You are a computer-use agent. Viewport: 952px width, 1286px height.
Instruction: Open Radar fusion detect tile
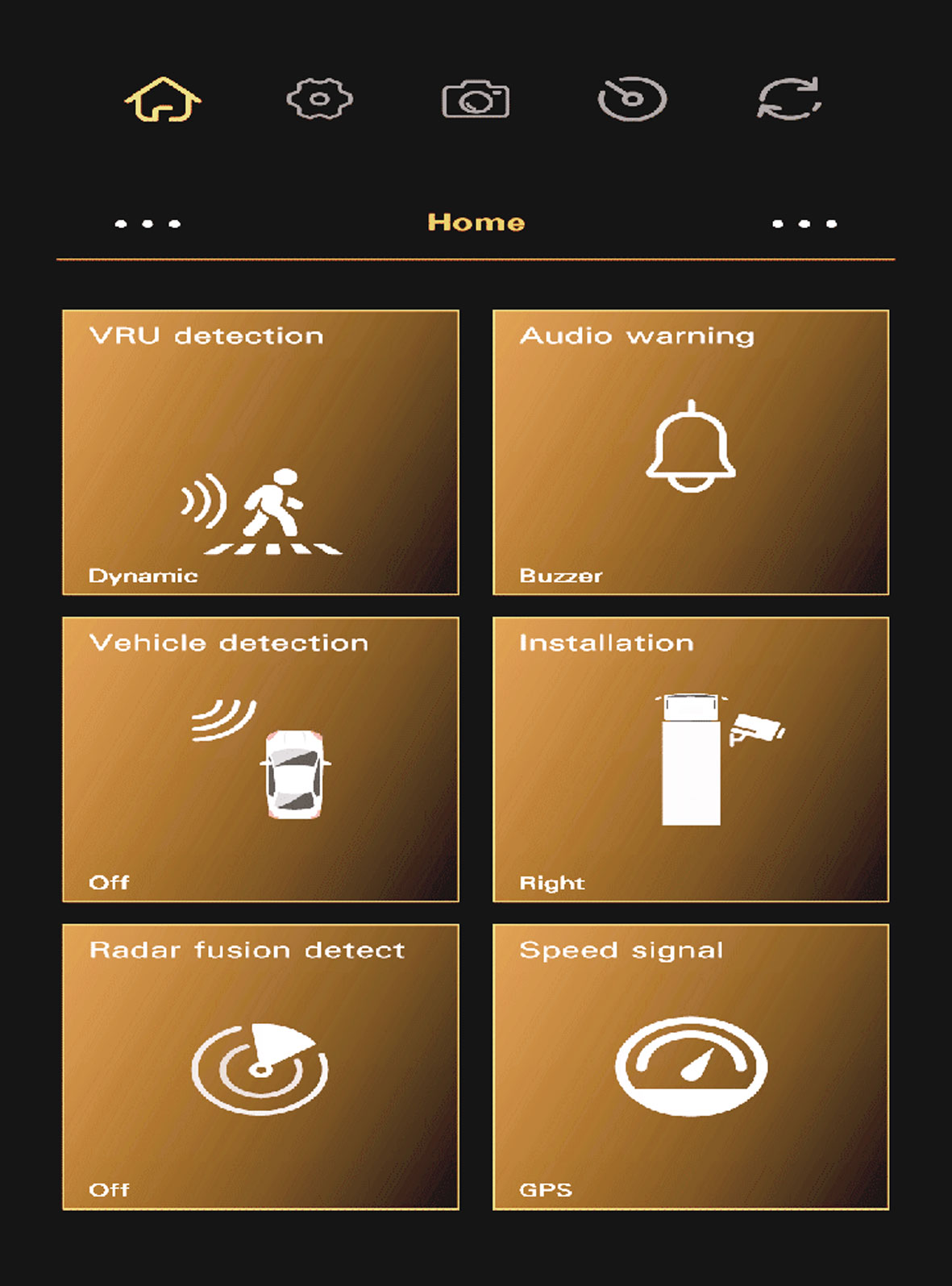(260, 1067)
